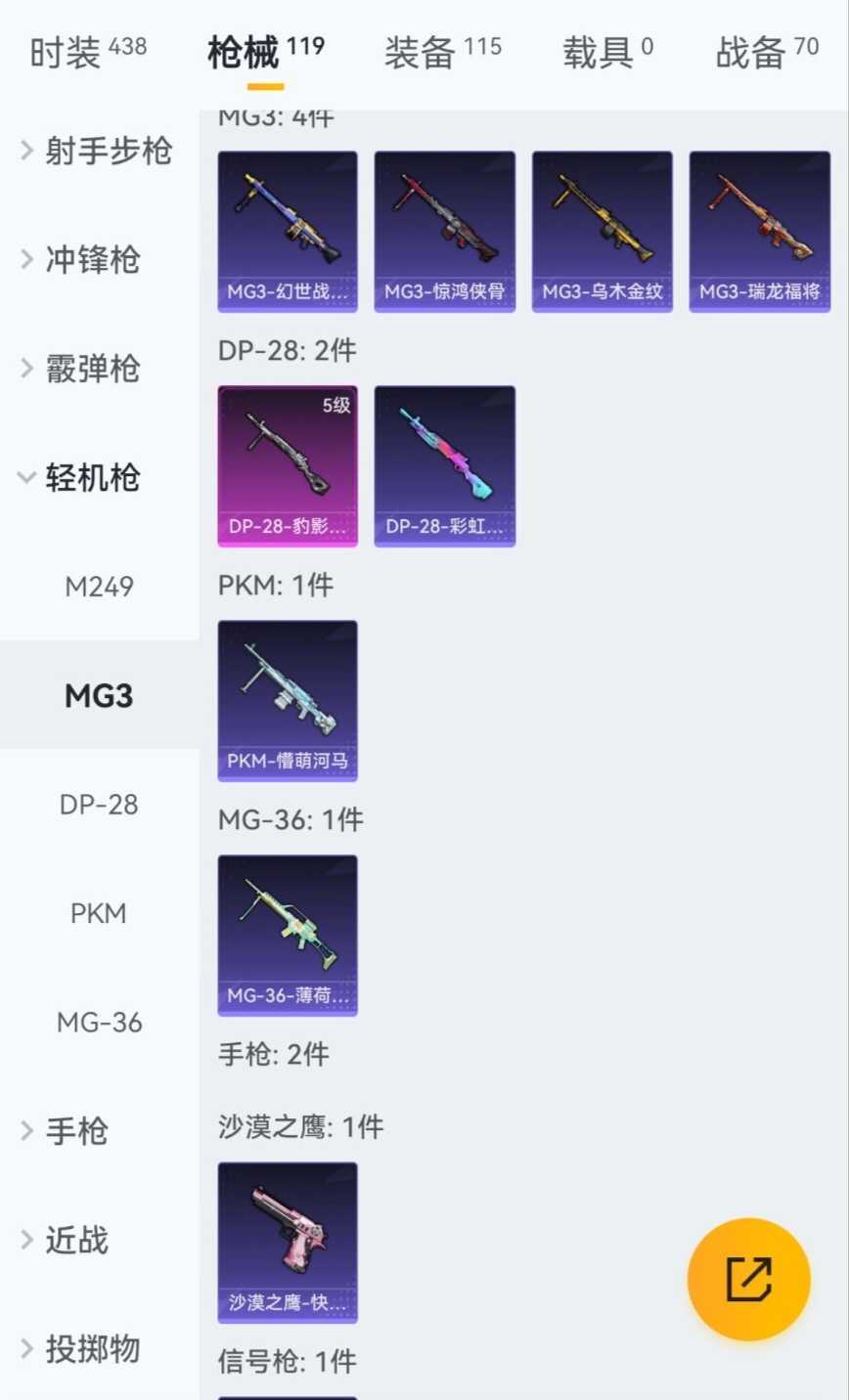Screen dimensions: 849x1400
Task: Open the MG3-惊鸿侠骨 skin card
Action: point(444,232)
